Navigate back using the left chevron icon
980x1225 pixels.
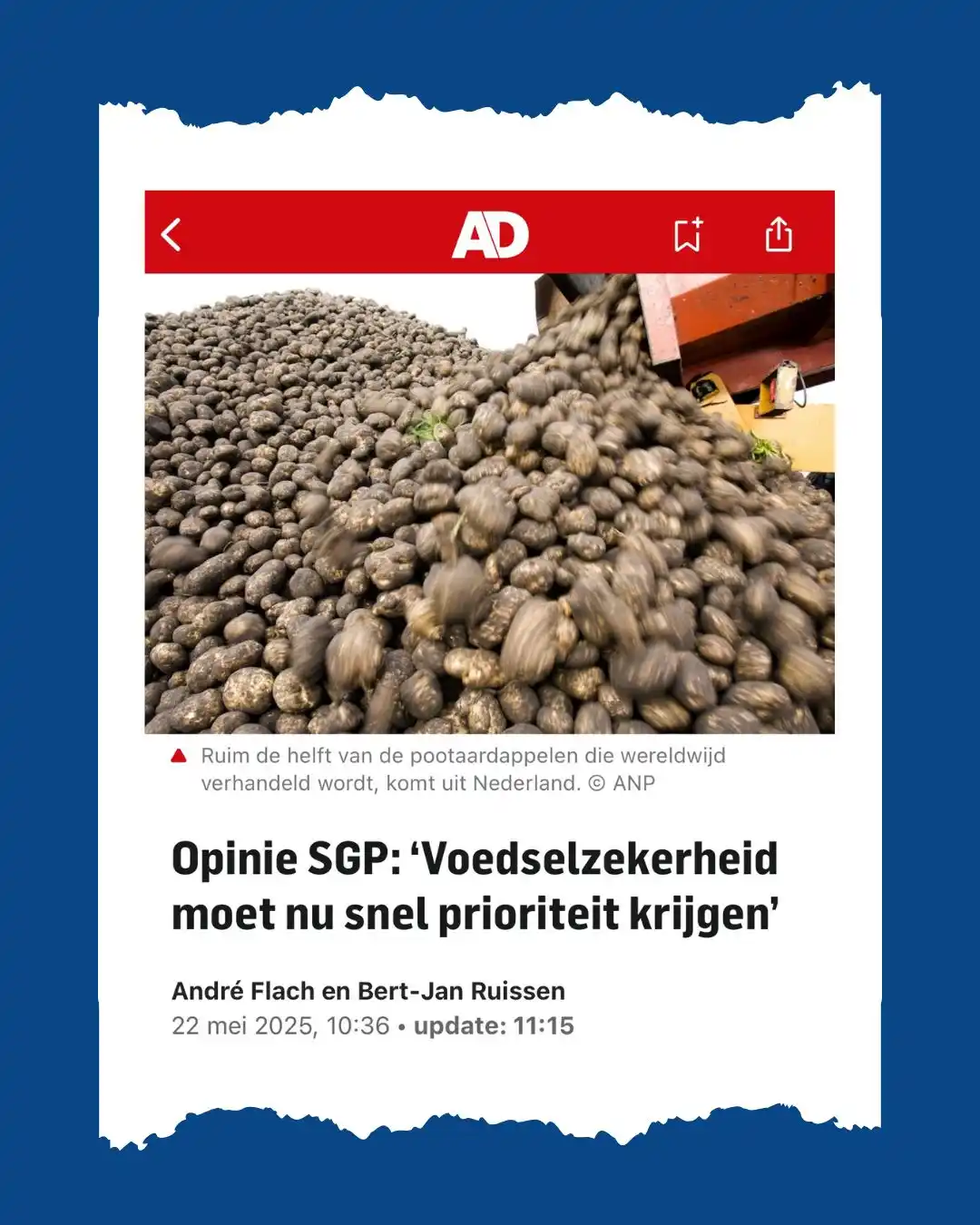[172, 234]
